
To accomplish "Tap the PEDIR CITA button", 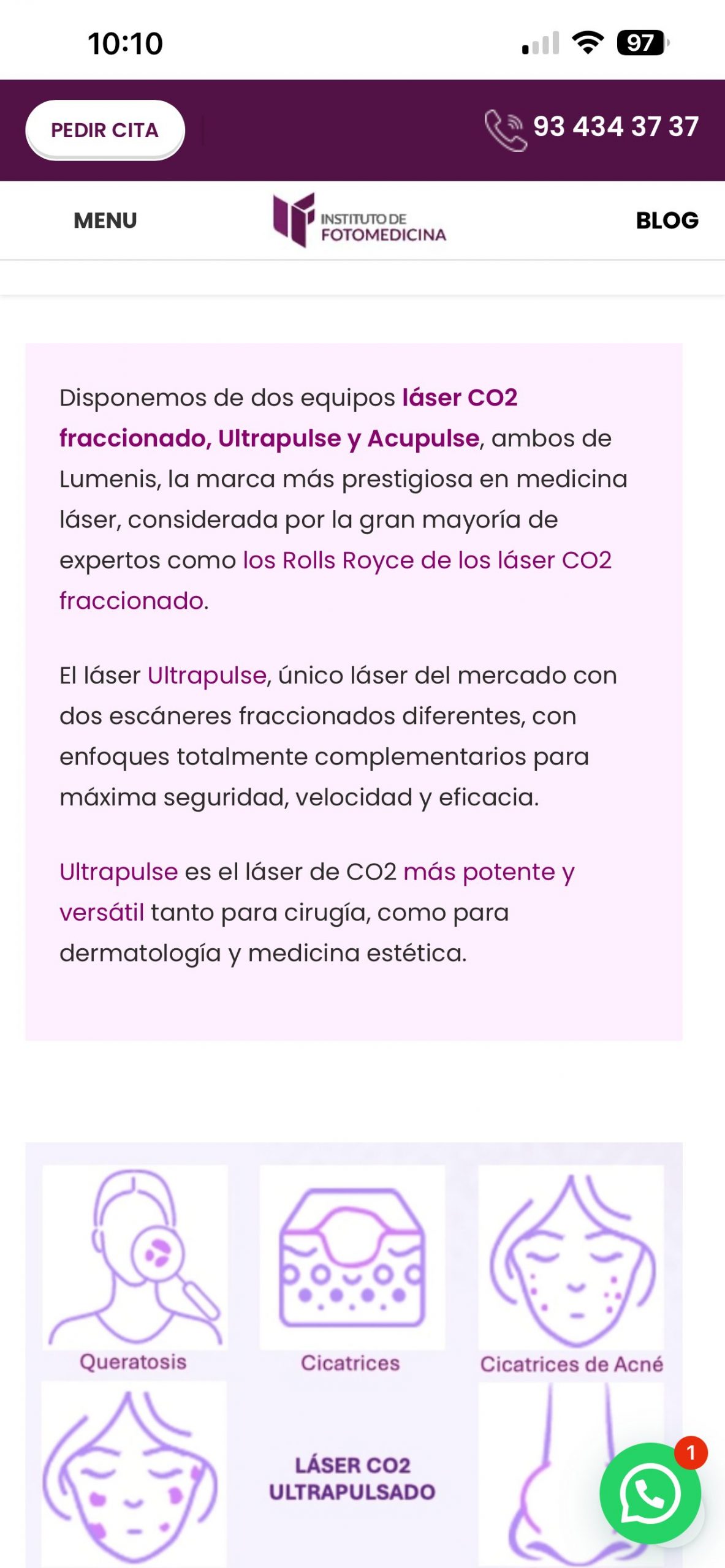I will [x=105, y=130].
